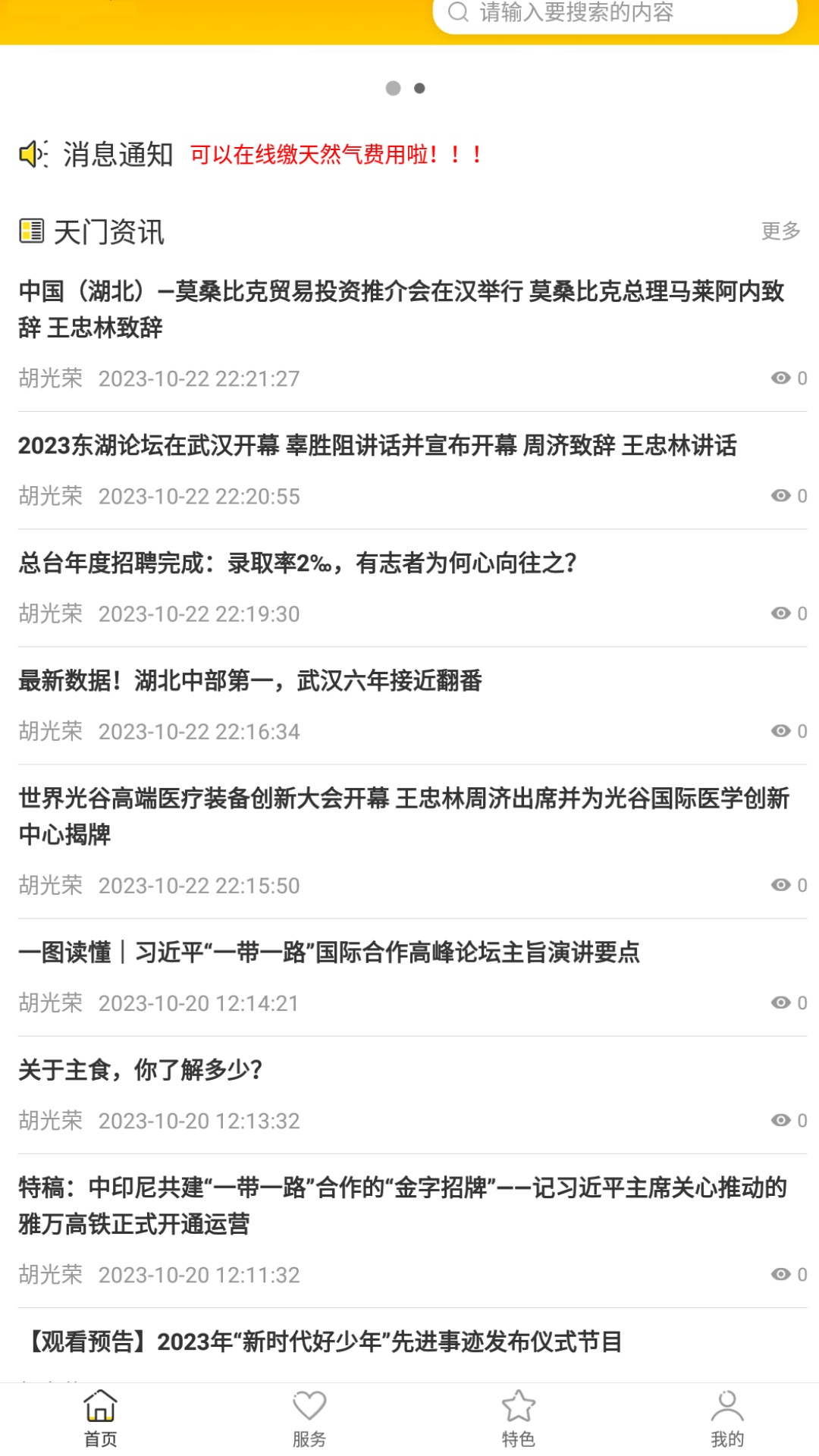Screen dimensions: 819x1456
Task: Switch to the 服务 tab
Action: tap(309, 1418)
